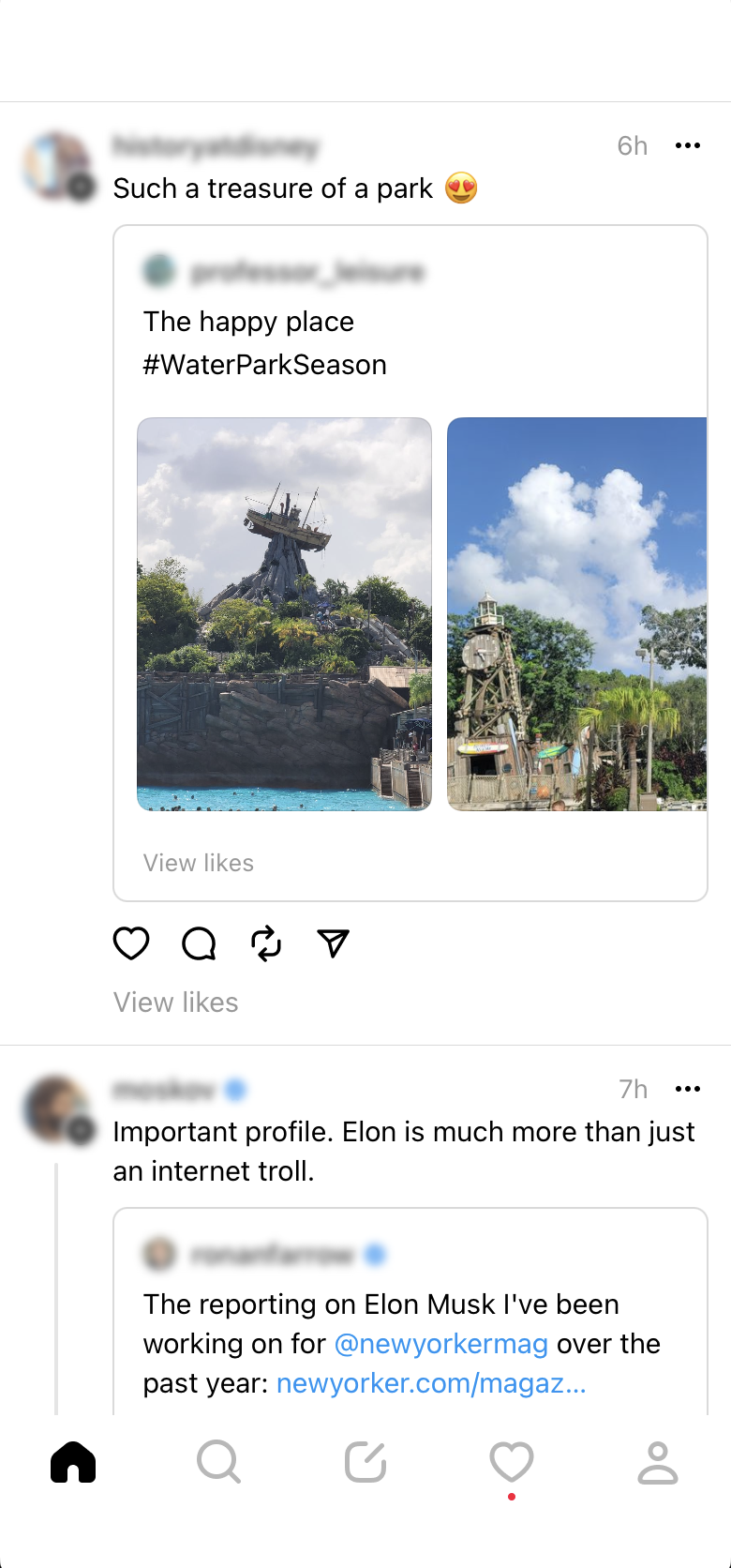Open the newyorker.com article link

point(431,1383)
